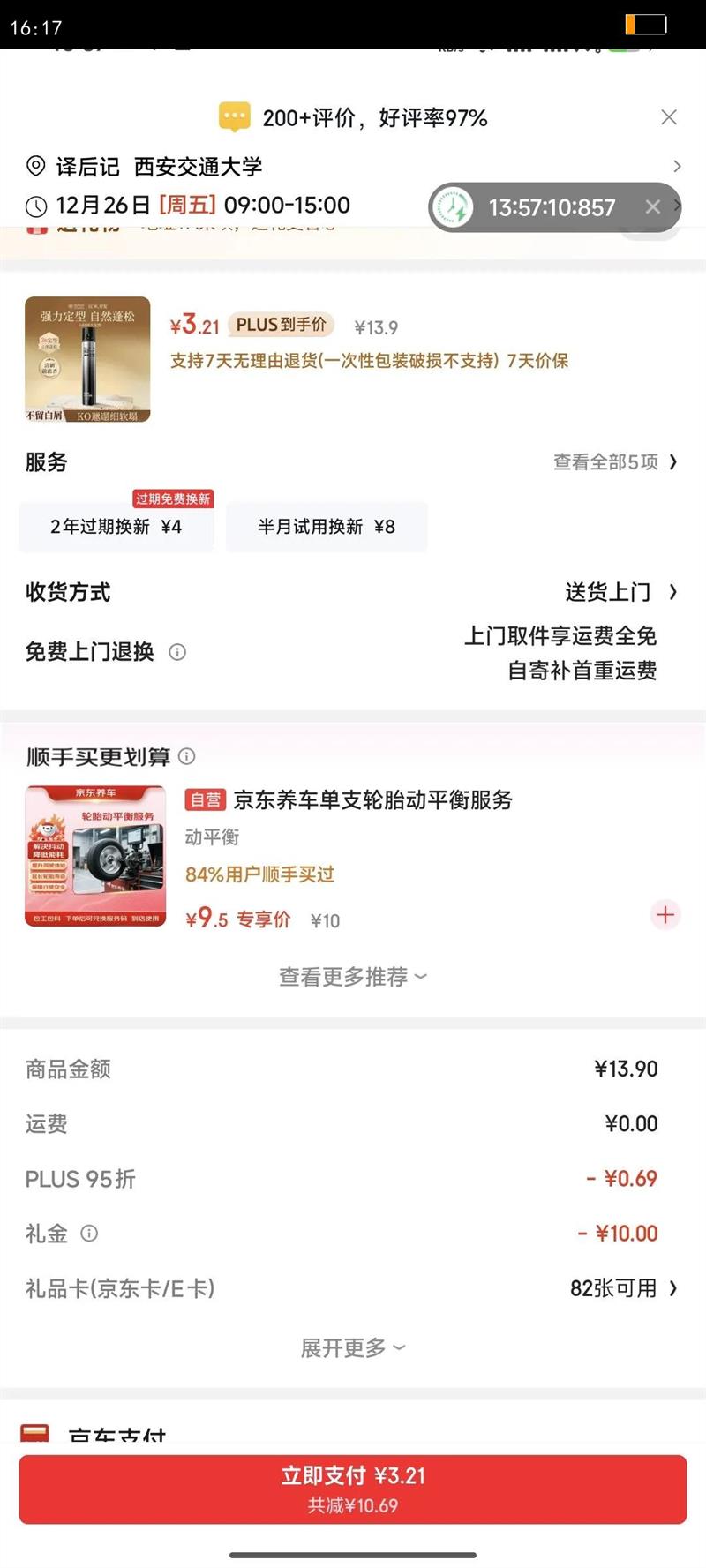Add tire balancing service with plus icon

(x=665, y=915)
